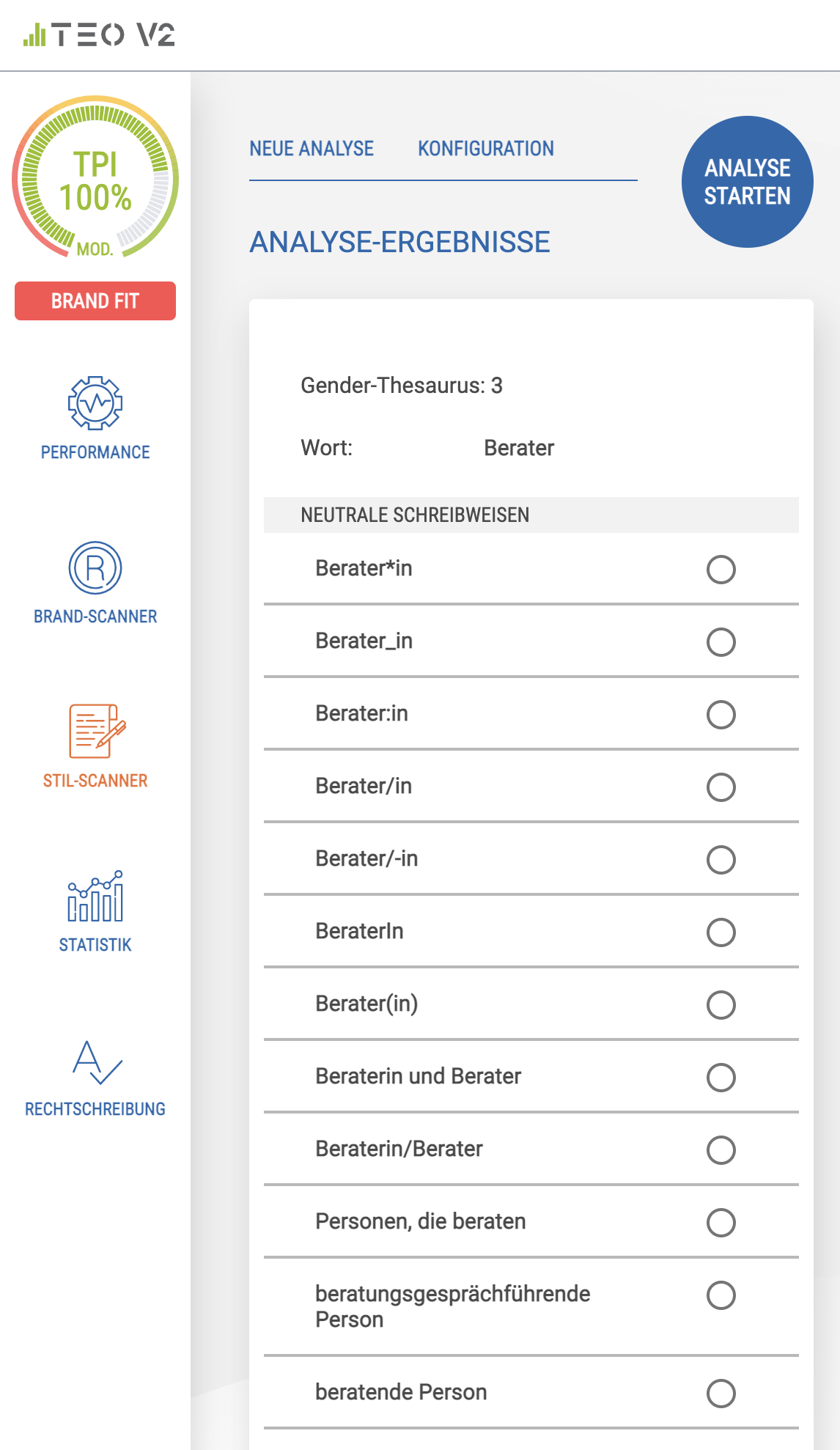Choose the Berater_in option
This screenshot has height=1450, width=840.
[x=721, y=642]
